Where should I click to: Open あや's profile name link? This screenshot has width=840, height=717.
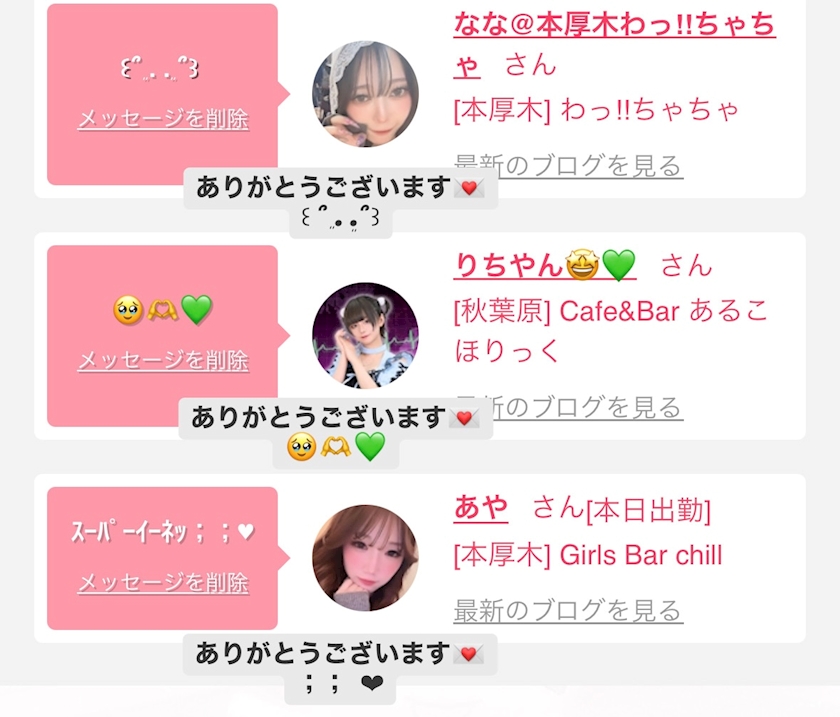tap(480, 508)
